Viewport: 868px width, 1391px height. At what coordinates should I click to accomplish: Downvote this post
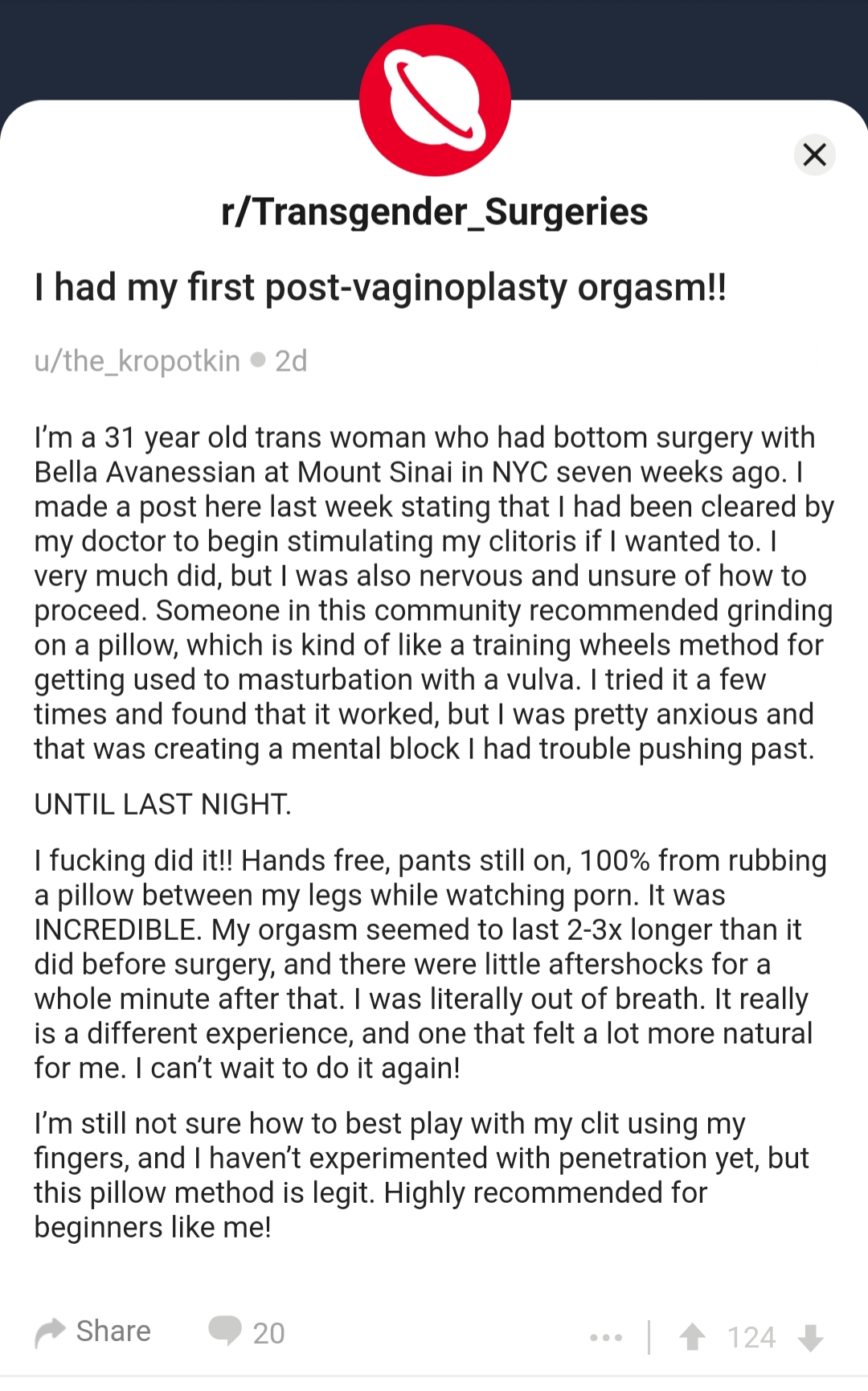click(810, 1337)
